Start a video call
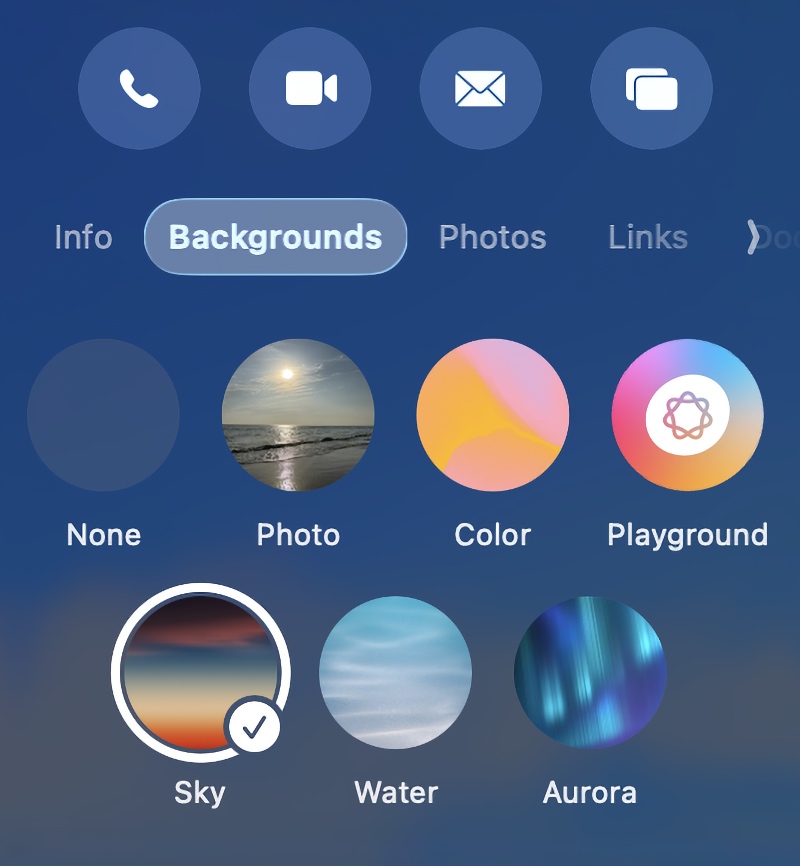This screenshot has width=800, height=866. tap(310, 89)
